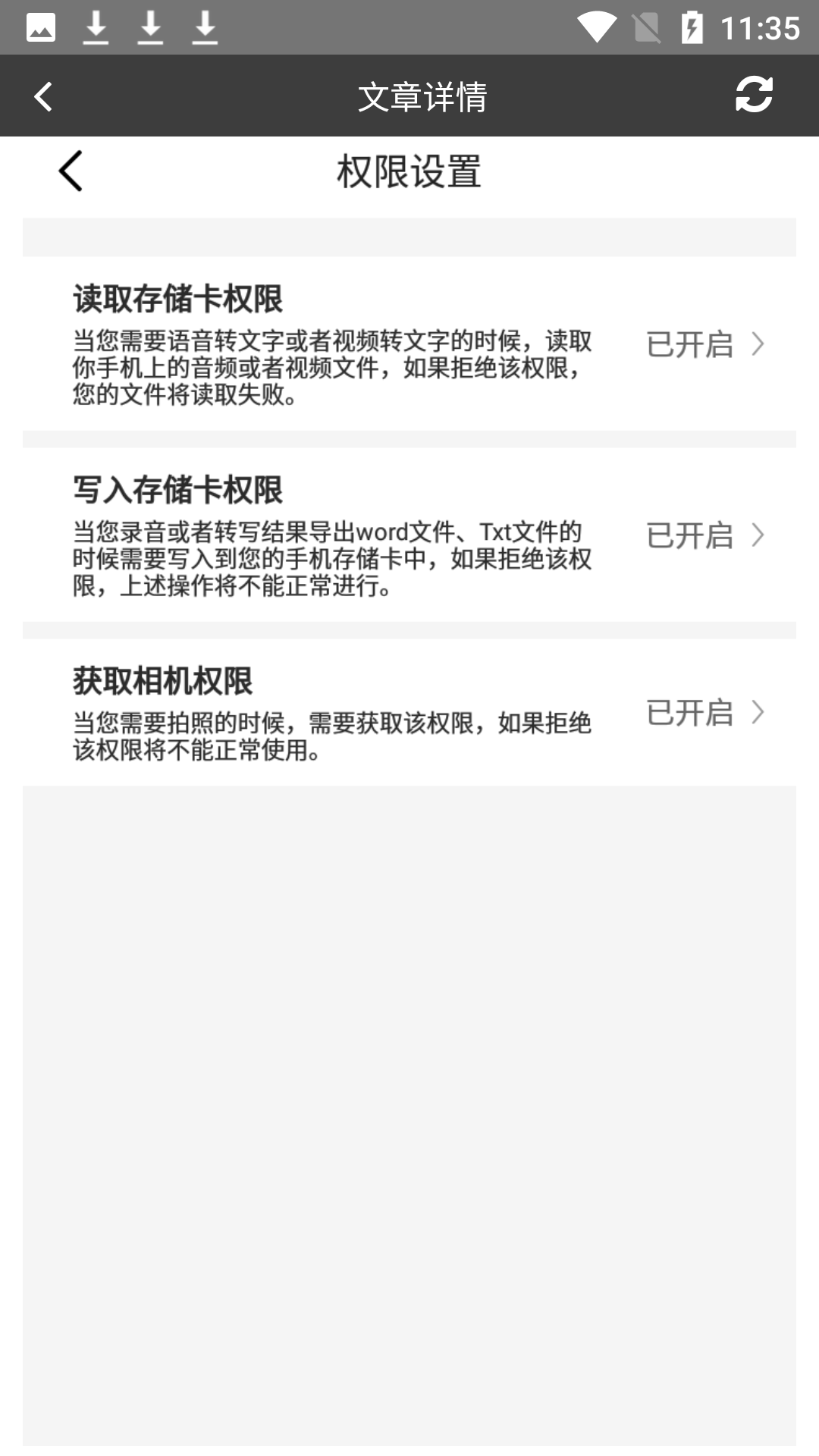The image size is (819, 1456).
Task: Expand the chevron next to 读取存储卡权限
Action: [757, 345]
